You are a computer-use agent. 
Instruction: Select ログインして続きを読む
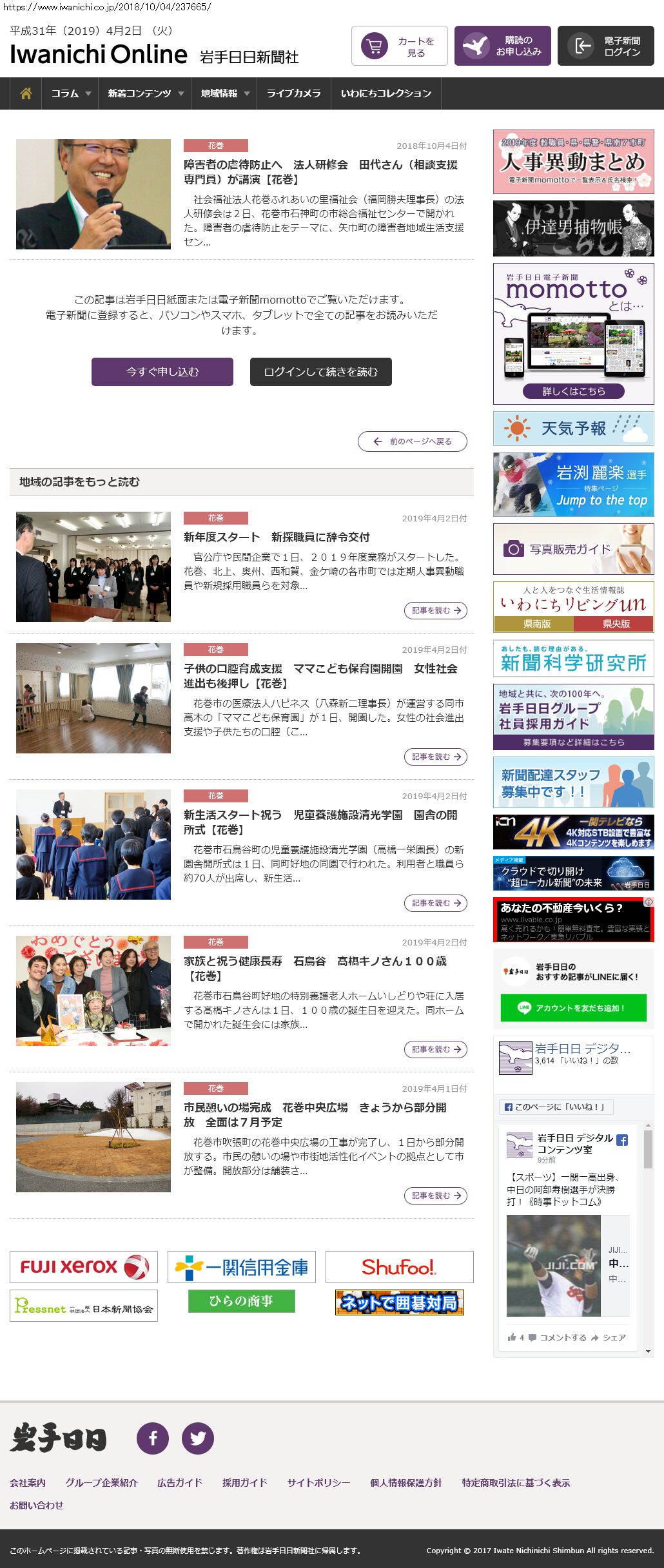(320, 372)
